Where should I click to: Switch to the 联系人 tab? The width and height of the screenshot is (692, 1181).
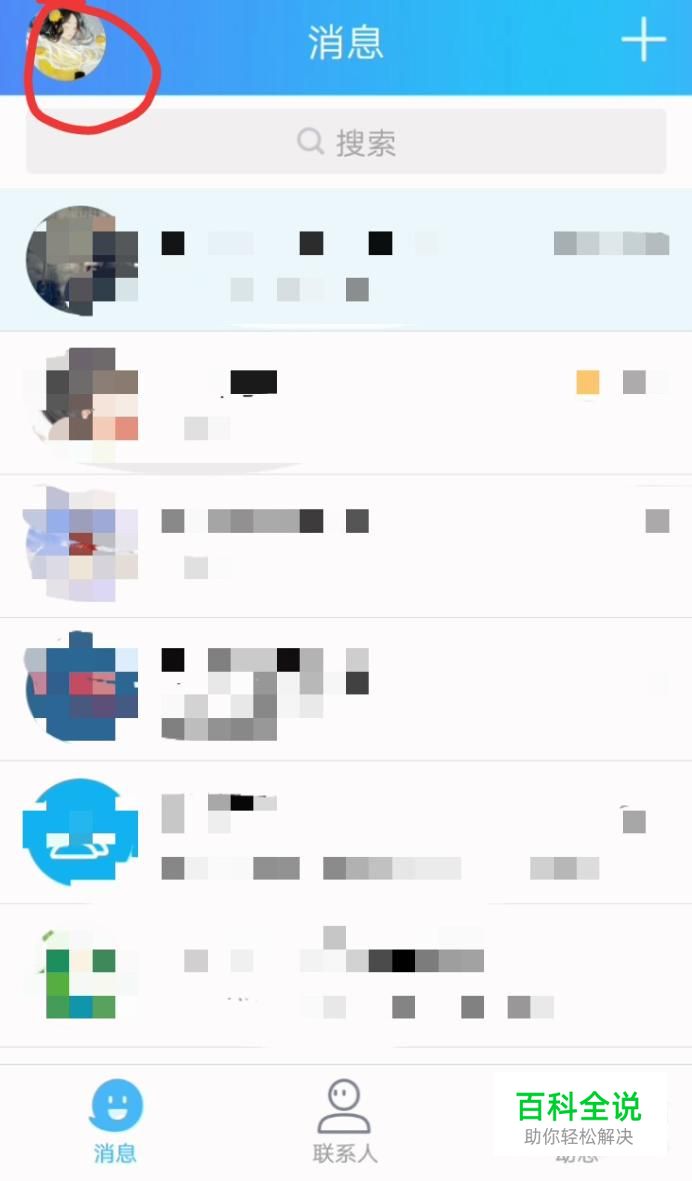345,1122
